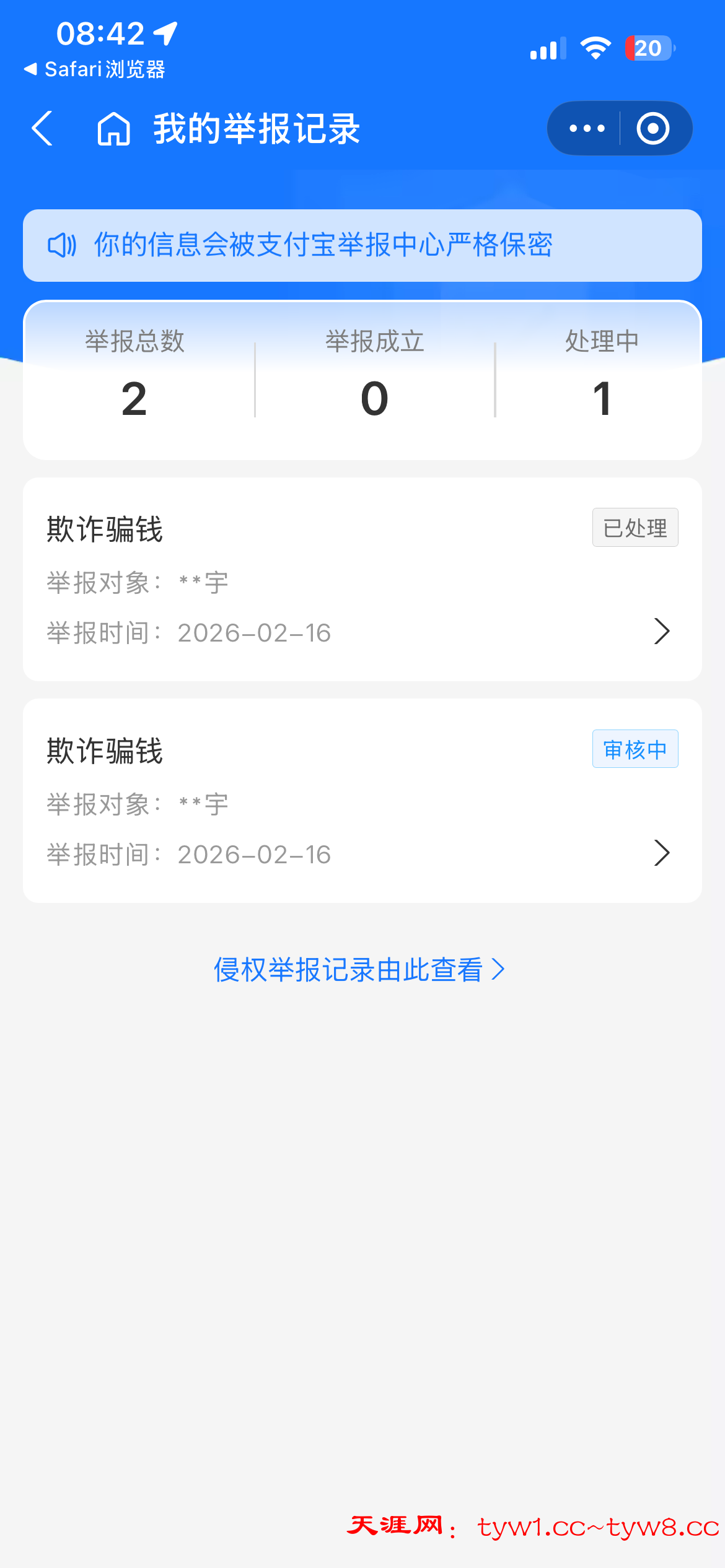Viewport: 725px width, 1568px height.
Task: Click the mini-program close circle button
Action: click(x=652, y=128)
